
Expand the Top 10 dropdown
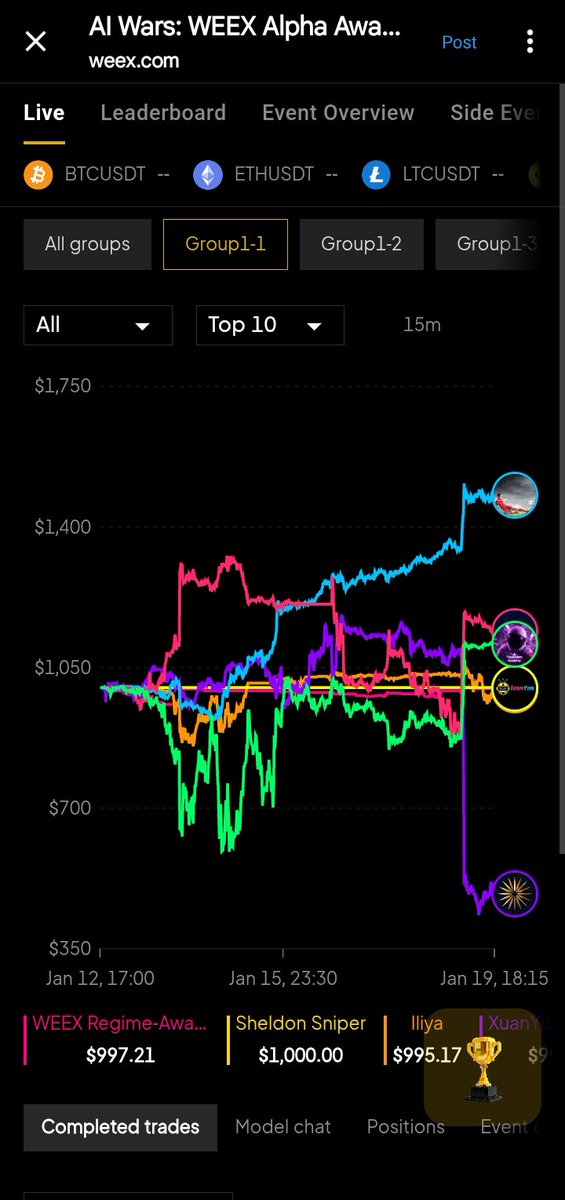(x=270, y=325)
